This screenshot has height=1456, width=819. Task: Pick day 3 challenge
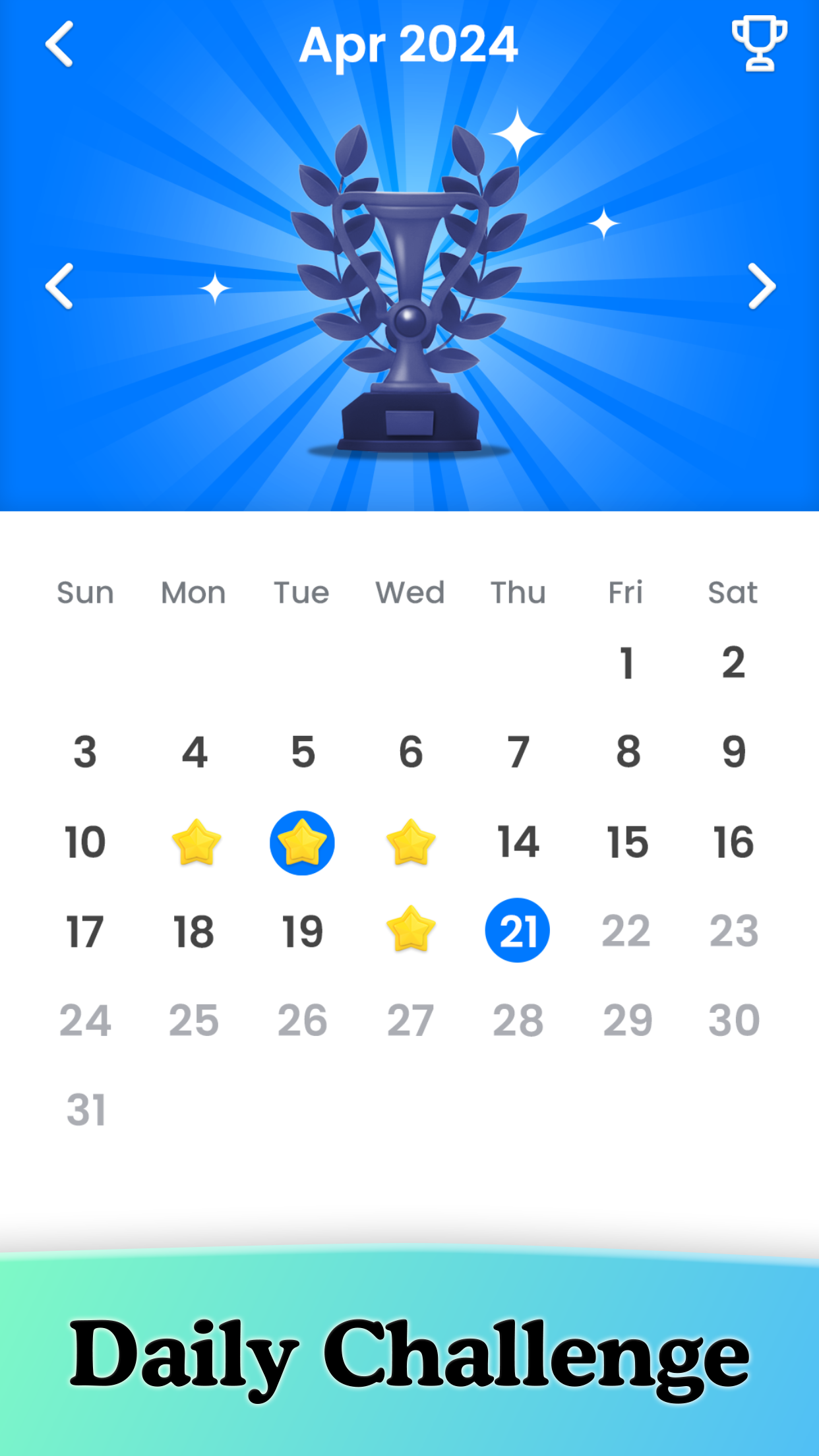(85, 752)
